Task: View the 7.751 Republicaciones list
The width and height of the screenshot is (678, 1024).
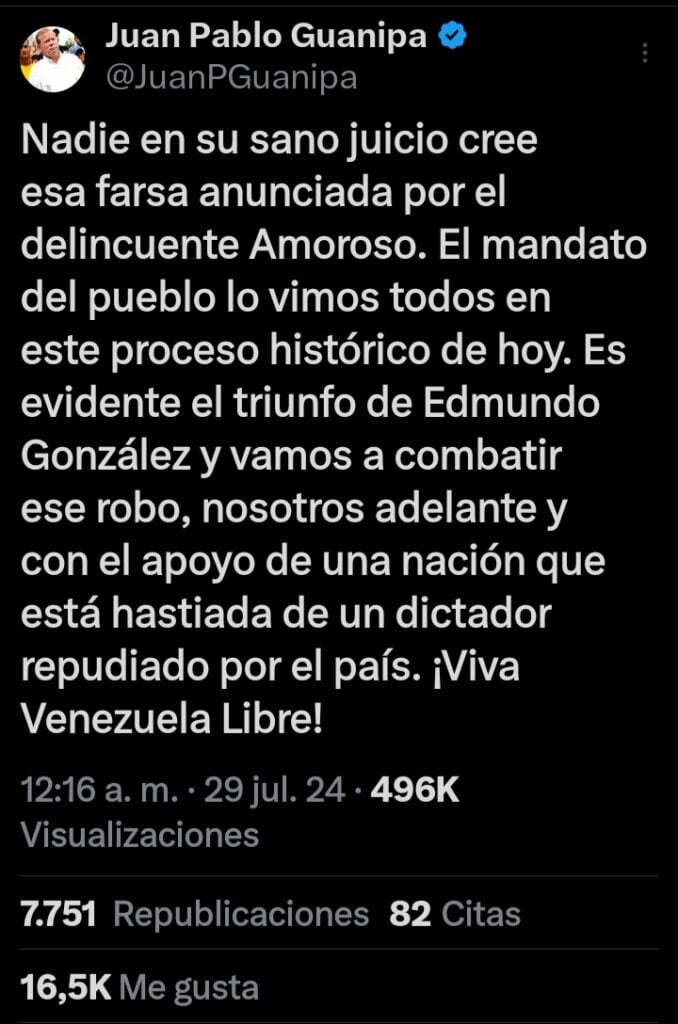Action: [x=195, y=914]
